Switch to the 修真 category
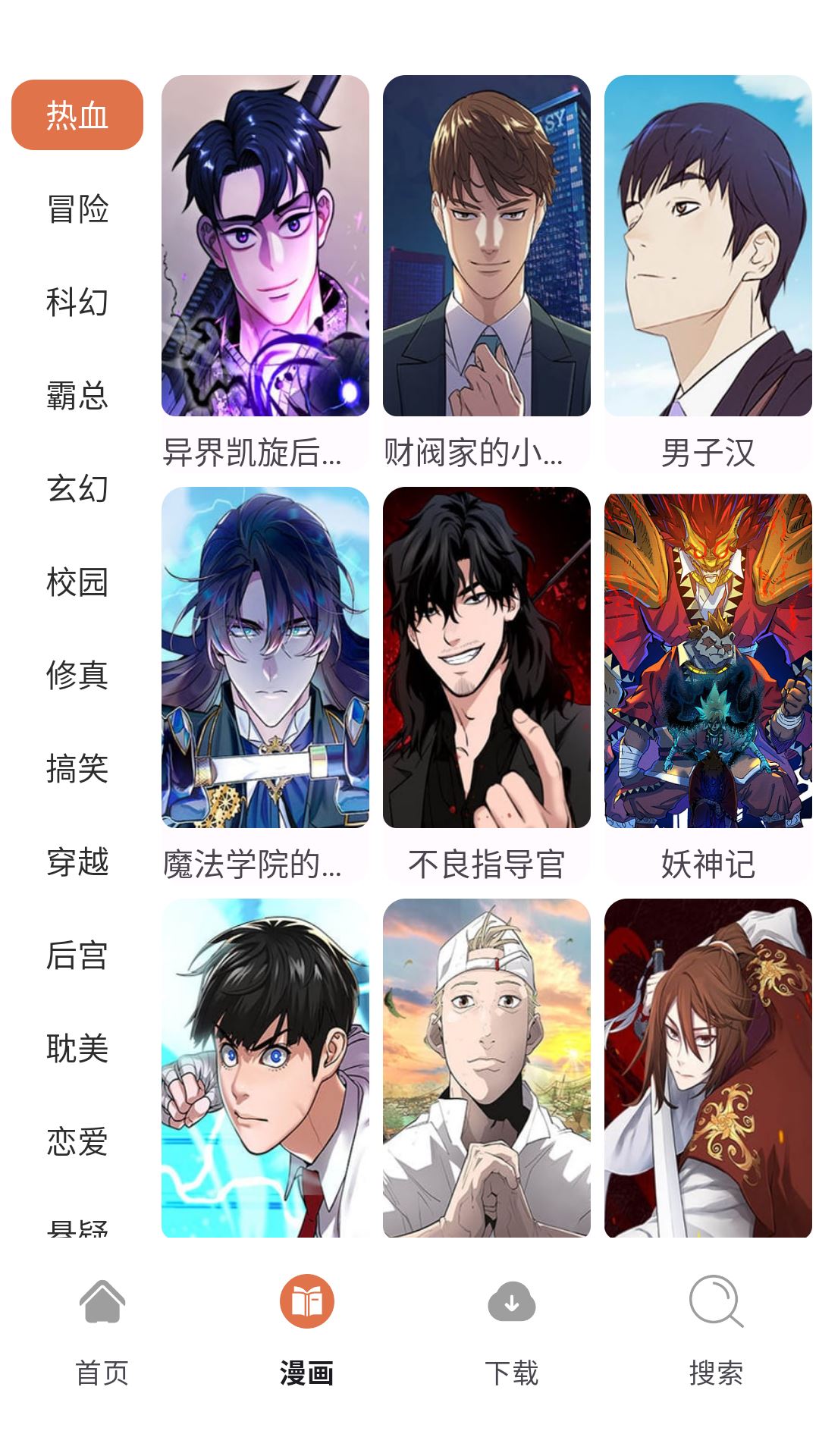Image resolution: width=819 pixels, height=1456 pixels. pos(77,675)
